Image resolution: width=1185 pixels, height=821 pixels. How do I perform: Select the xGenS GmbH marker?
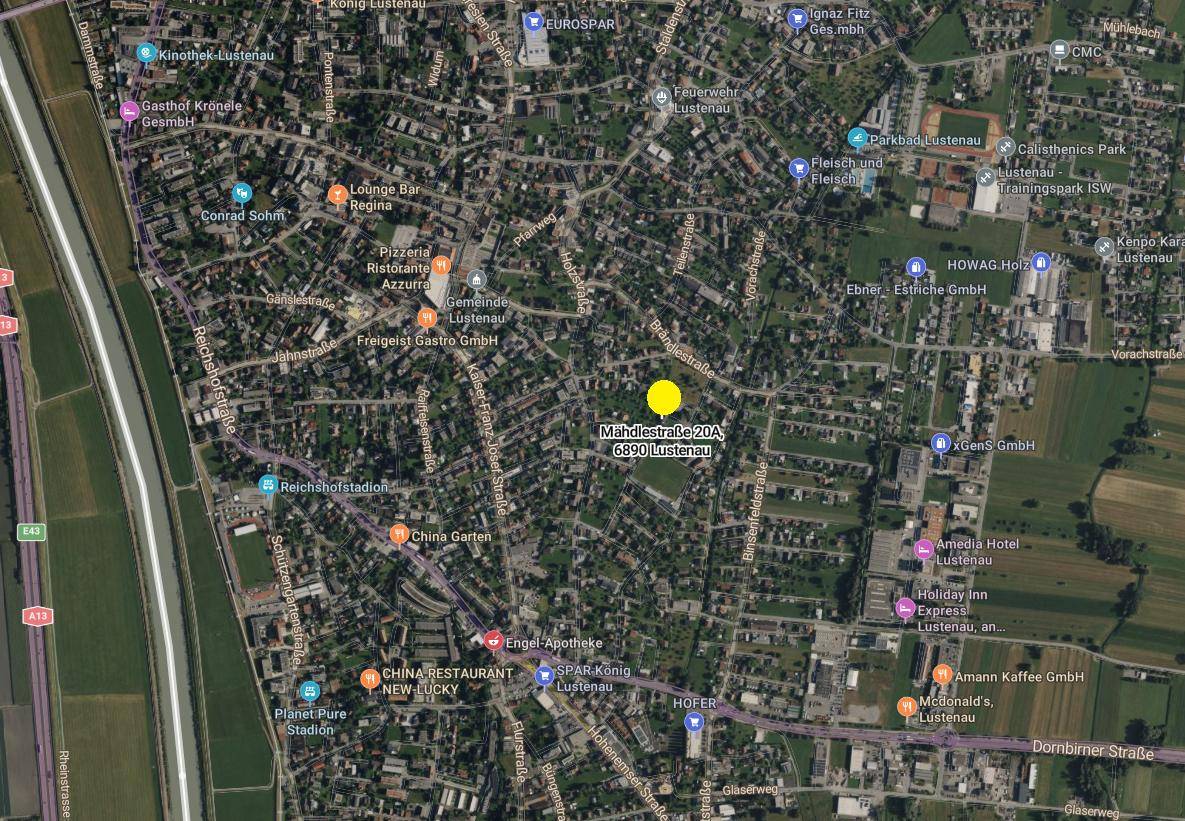click(940, 443)
